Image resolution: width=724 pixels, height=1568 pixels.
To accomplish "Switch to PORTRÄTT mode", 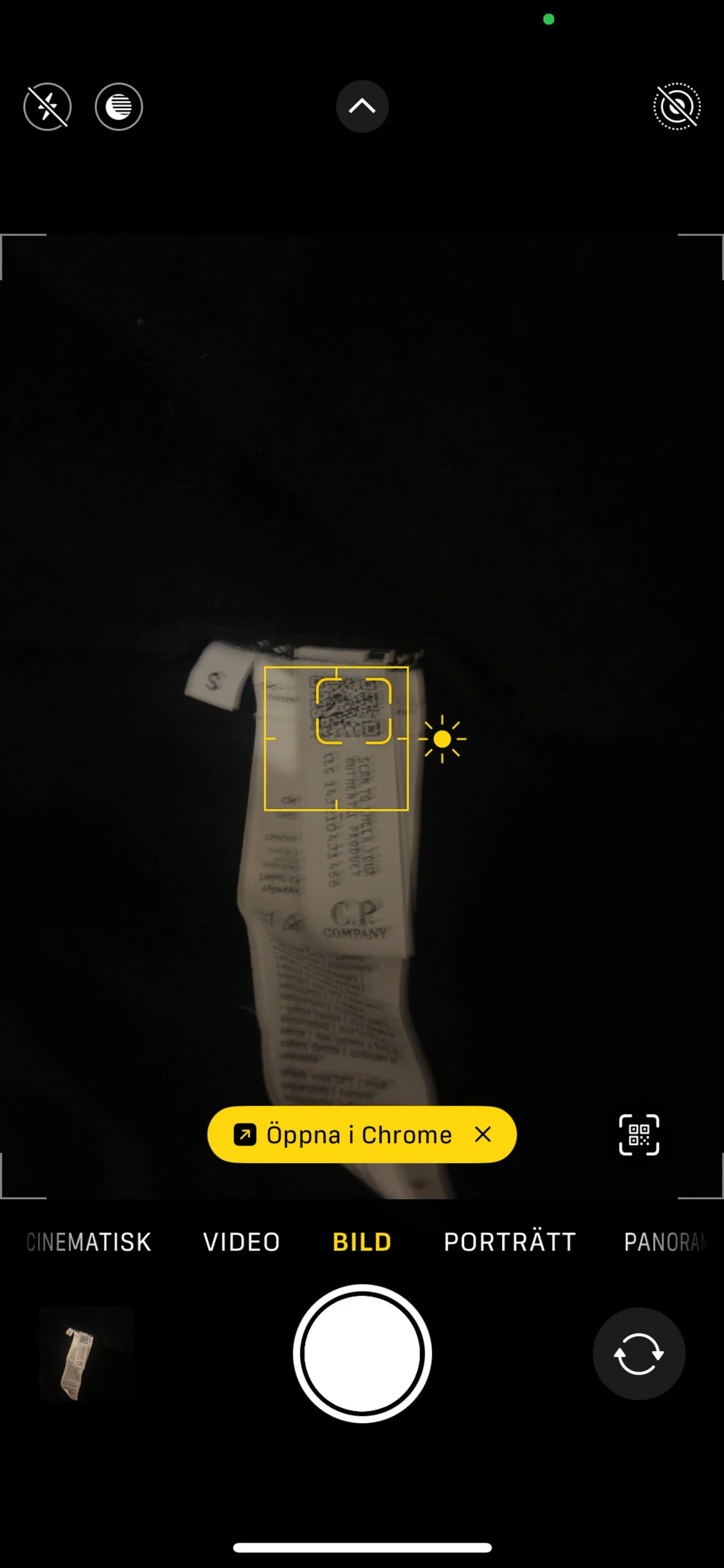I will (x=510, y=1242).
